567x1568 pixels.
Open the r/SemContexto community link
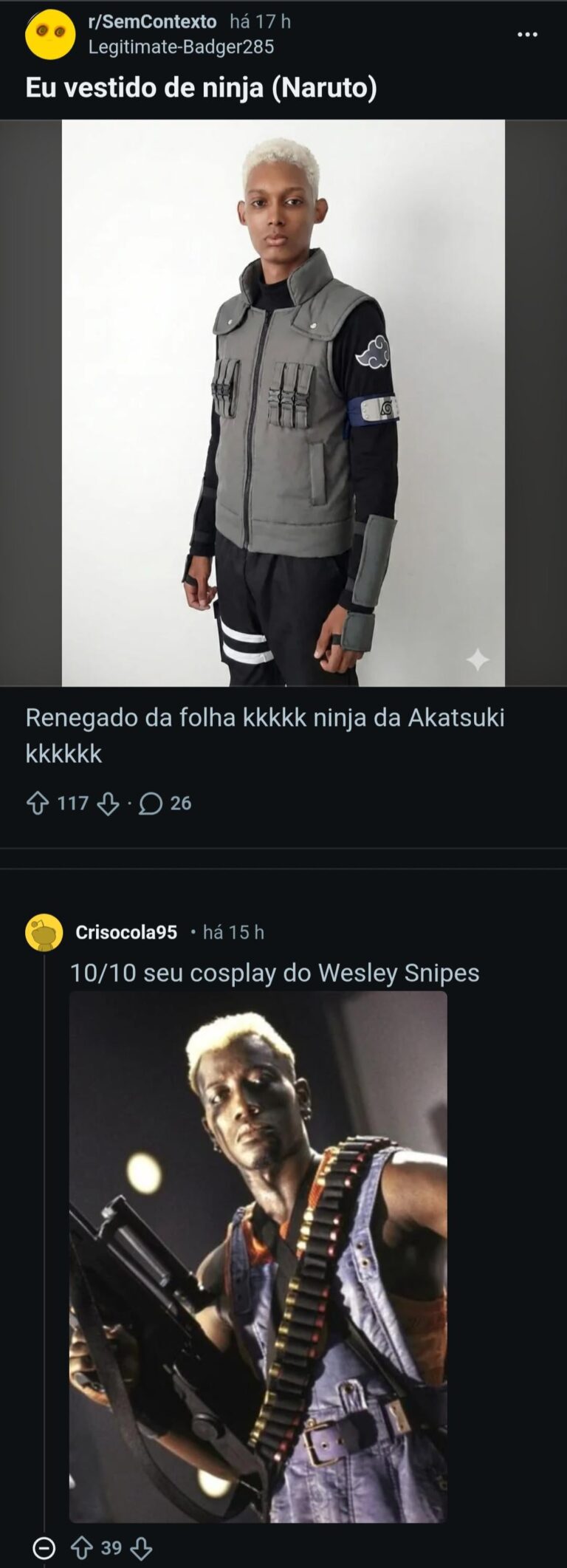[x=152, y=22]
